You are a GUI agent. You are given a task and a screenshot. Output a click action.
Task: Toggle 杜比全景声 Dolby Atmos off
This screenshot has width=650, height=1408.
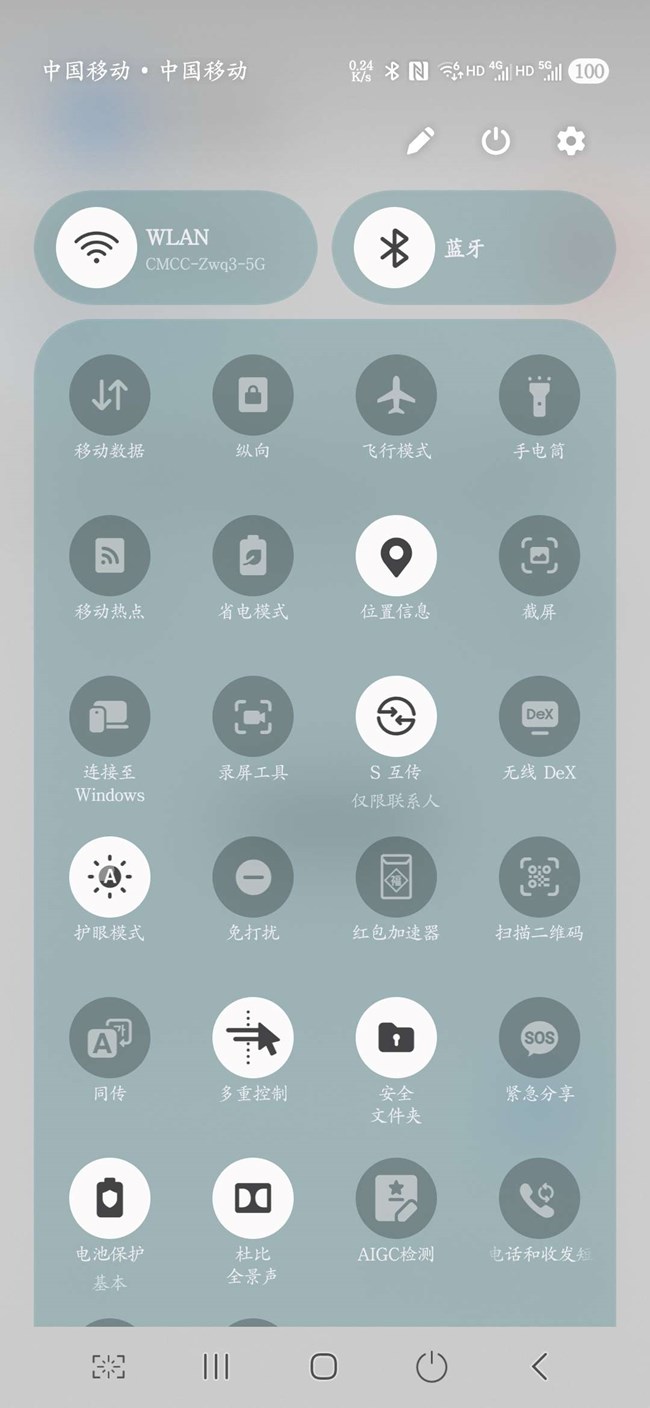click(x=253, y=1198)
